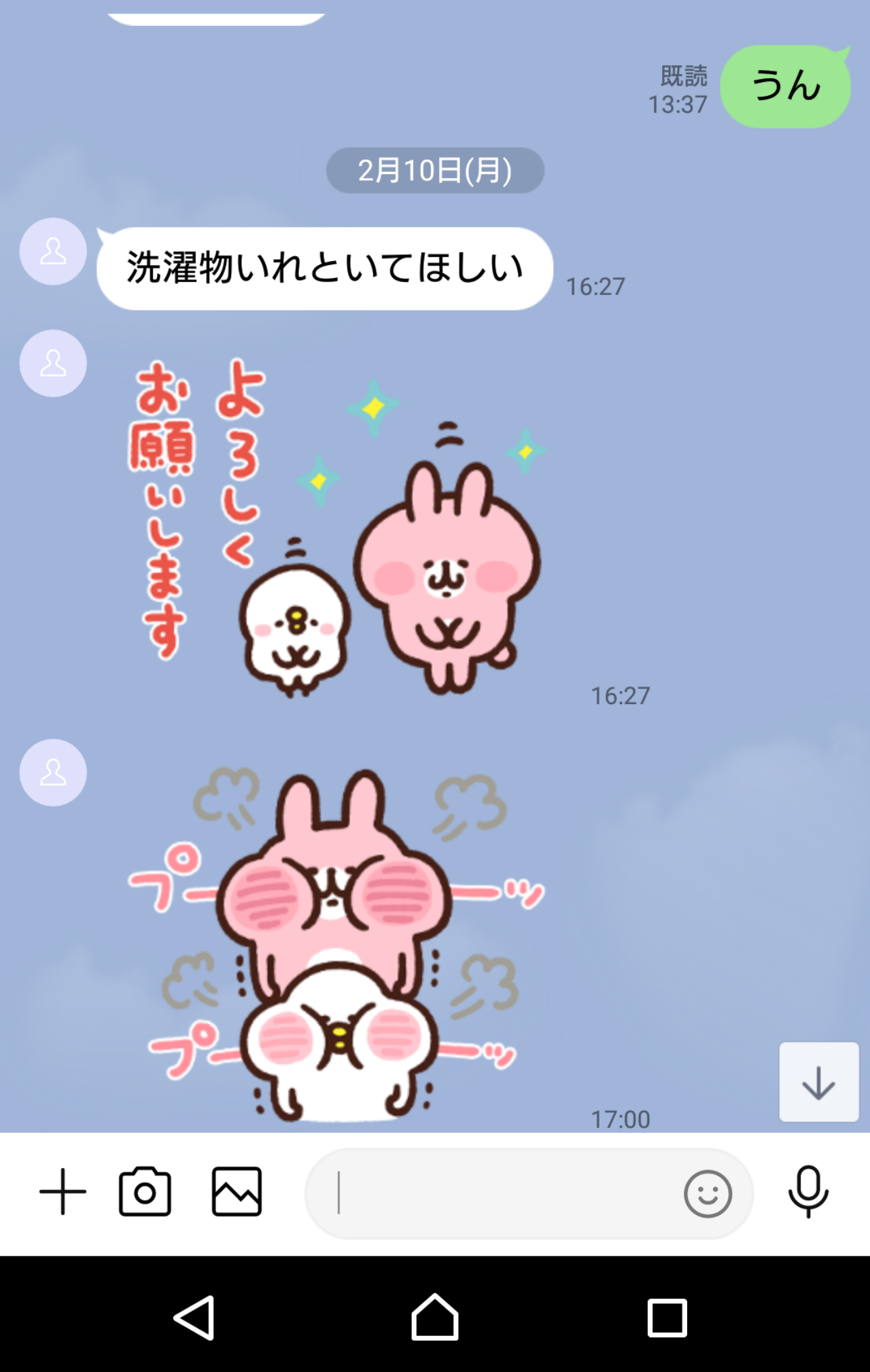Go back with system back button
Image resolution: width=870 pixels, height=1372 pixels.
click(195, 1318)
